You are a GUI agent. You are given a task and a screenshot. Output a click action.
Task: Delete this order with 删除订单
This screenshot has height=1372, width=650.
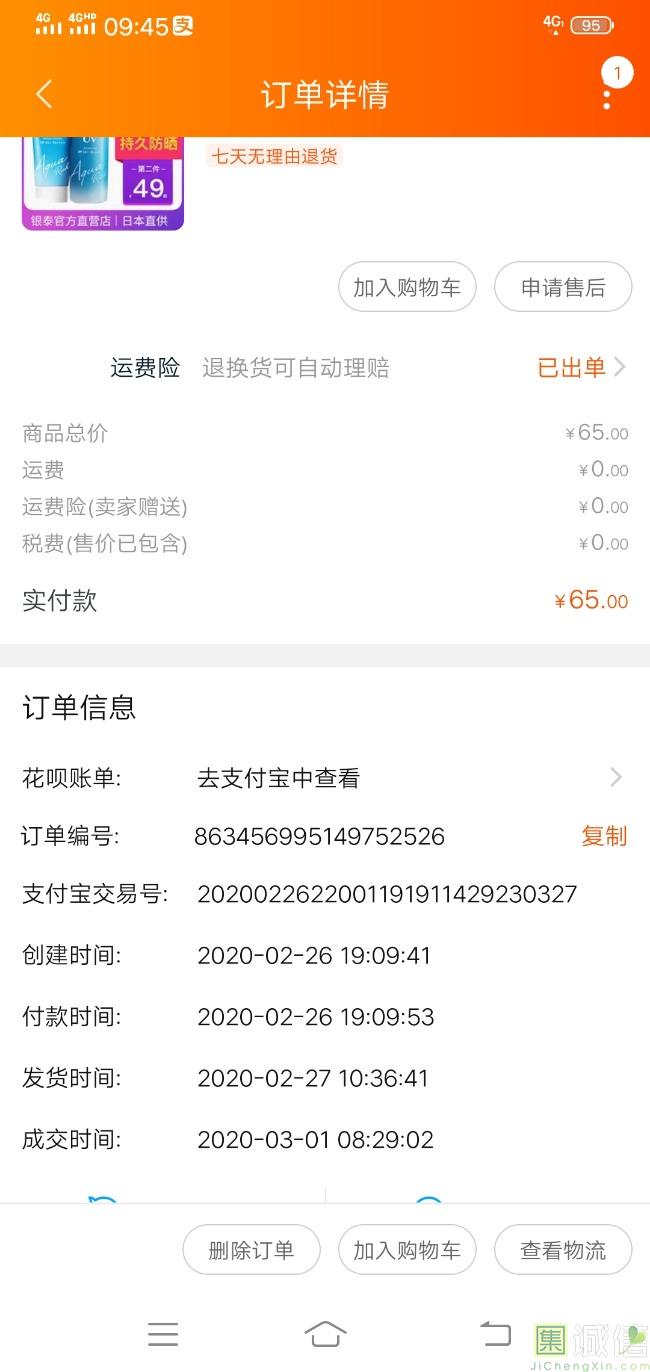click(251, 1250)
